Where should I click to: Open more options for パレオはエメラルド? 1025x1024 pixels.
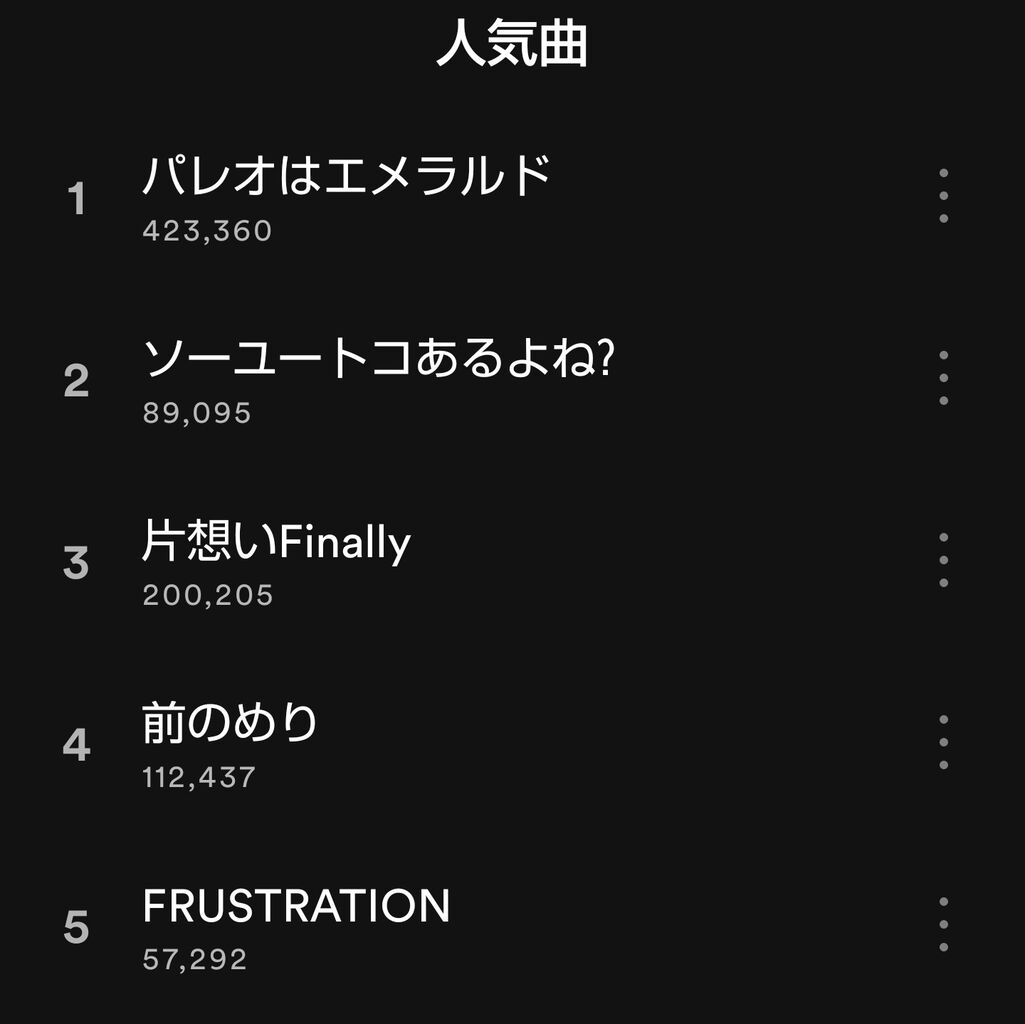943,196
